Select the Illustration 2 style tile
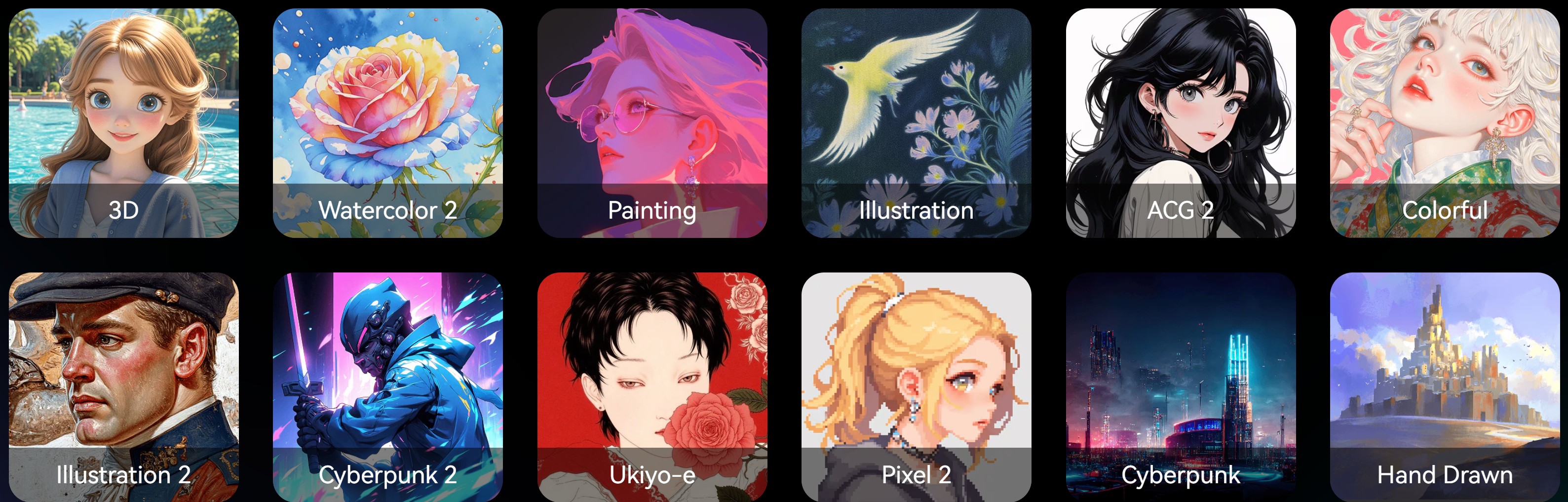Viewport: 1568px width, 502px height. tap(123, 387)
